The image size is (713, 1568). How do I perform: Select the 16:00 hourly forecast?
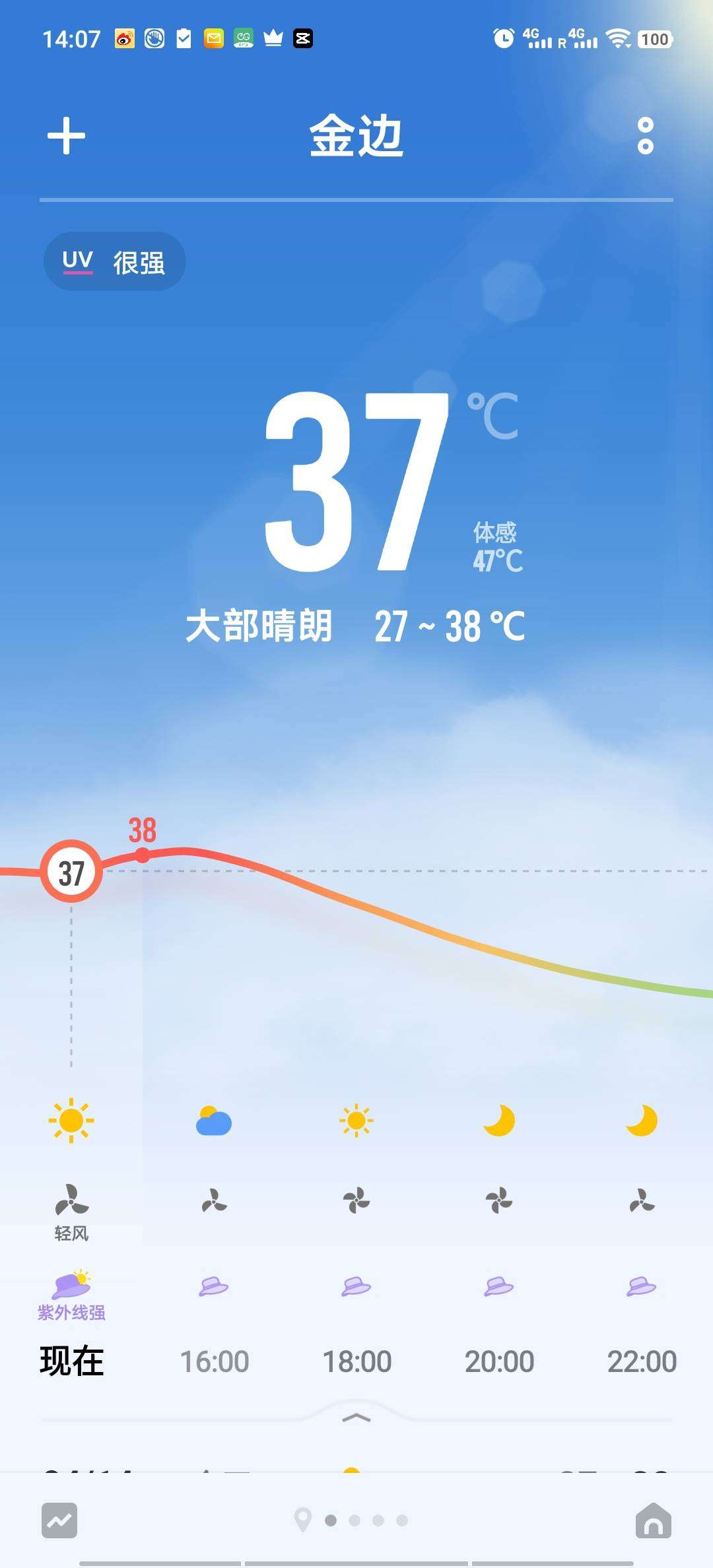215,1361
